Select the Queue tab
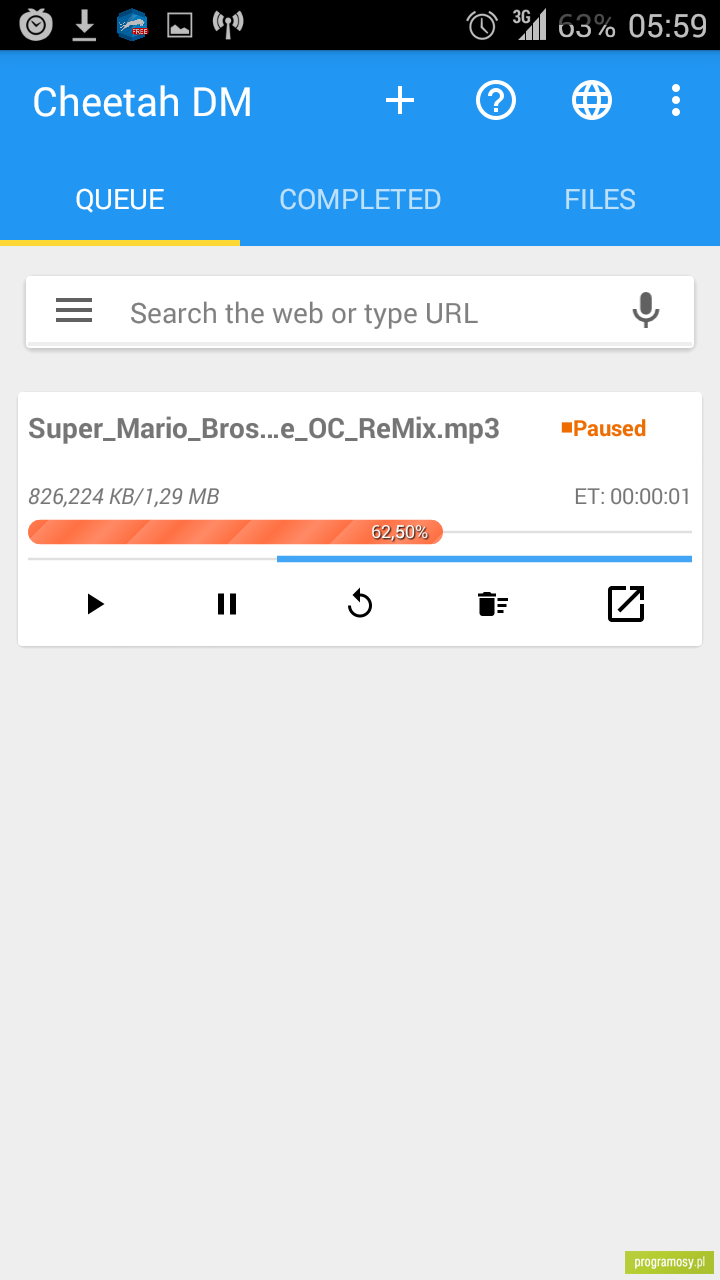 [120, 199]
